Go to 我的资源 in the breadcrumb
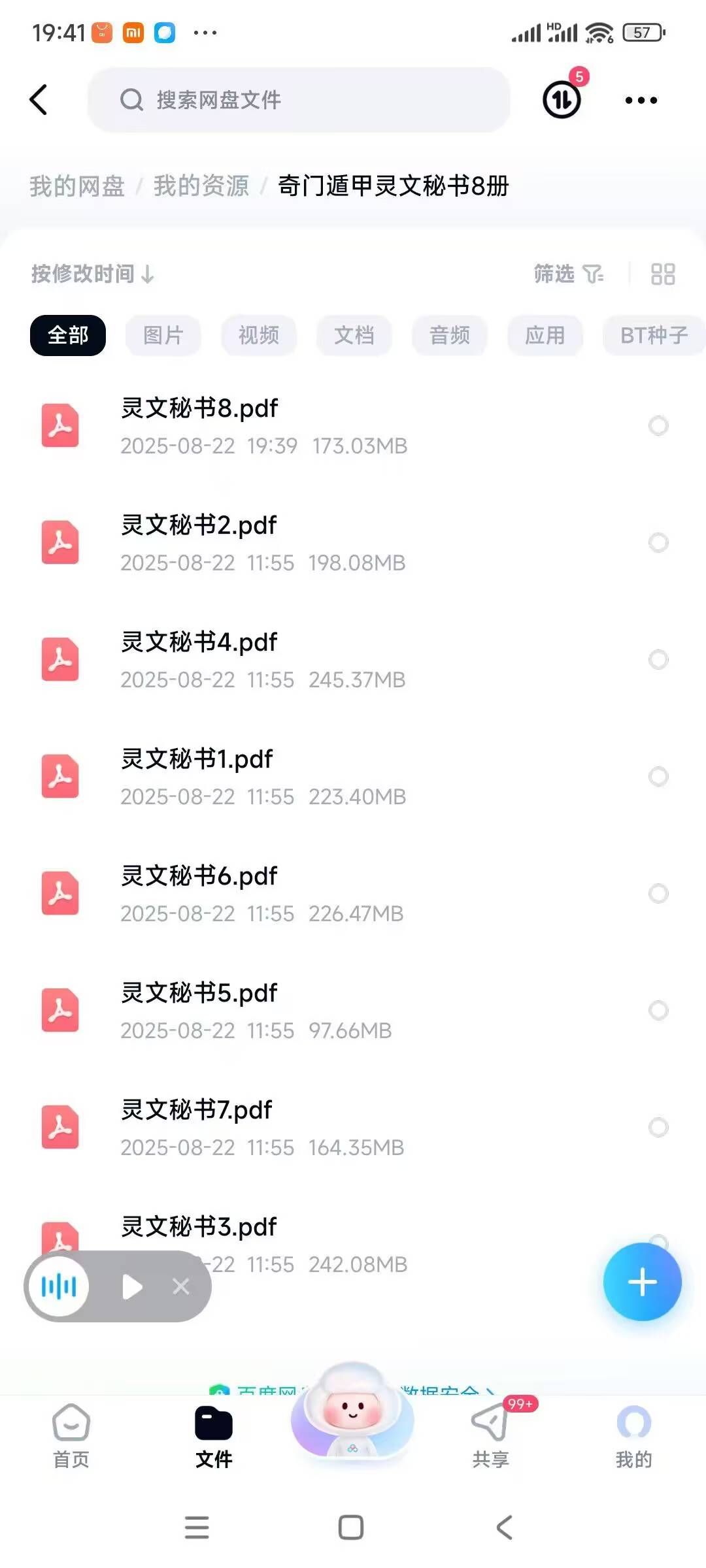Image resolution: width=706 pixels, height=1568 pixels. tap(201, 186)
